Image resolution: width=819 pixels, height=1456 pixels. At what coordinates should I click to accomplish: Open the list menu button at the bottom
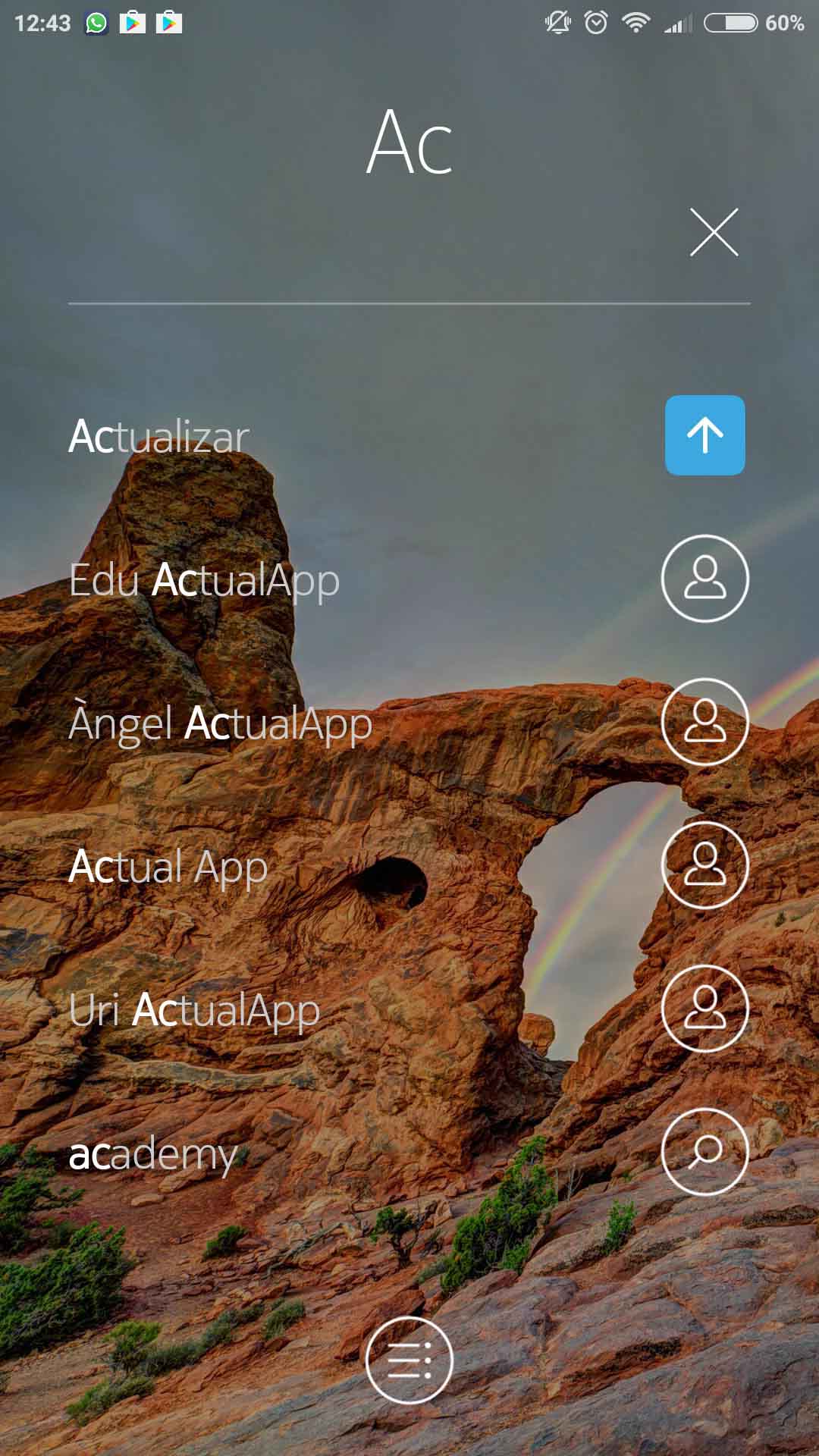409,1360
